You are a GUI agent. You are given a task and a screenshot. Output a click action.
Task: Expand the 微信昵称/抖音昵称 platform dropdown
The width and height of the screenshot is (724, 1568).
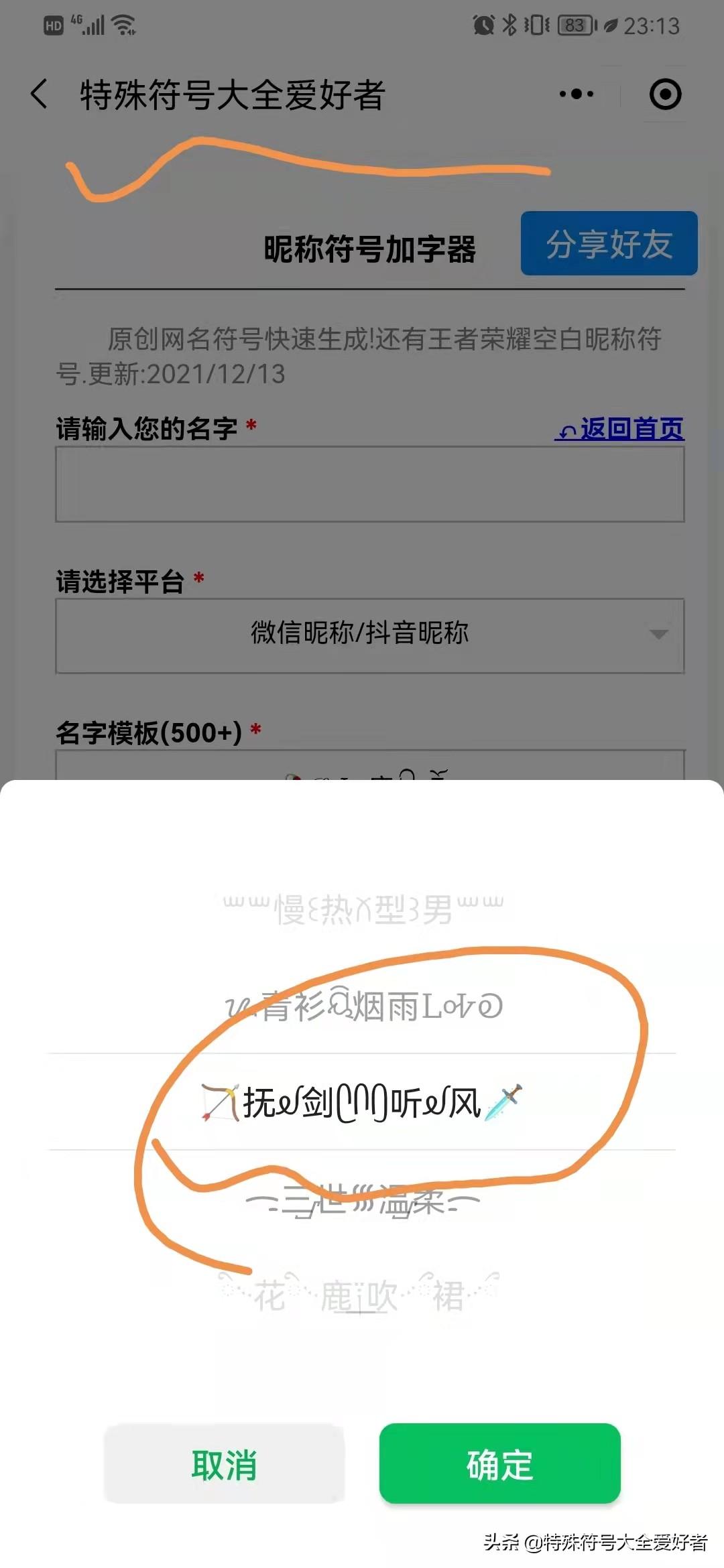pyautogui.click(x=369, y=635)
